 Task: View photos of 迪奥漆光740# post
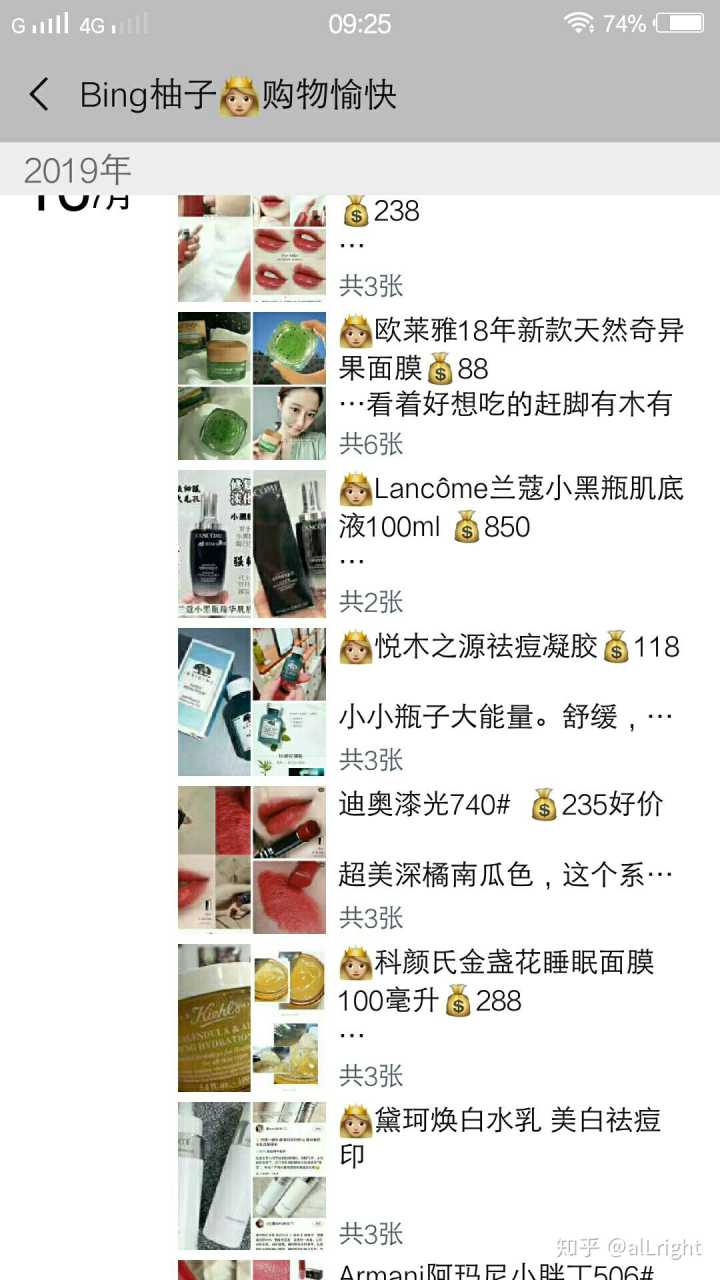252,860
